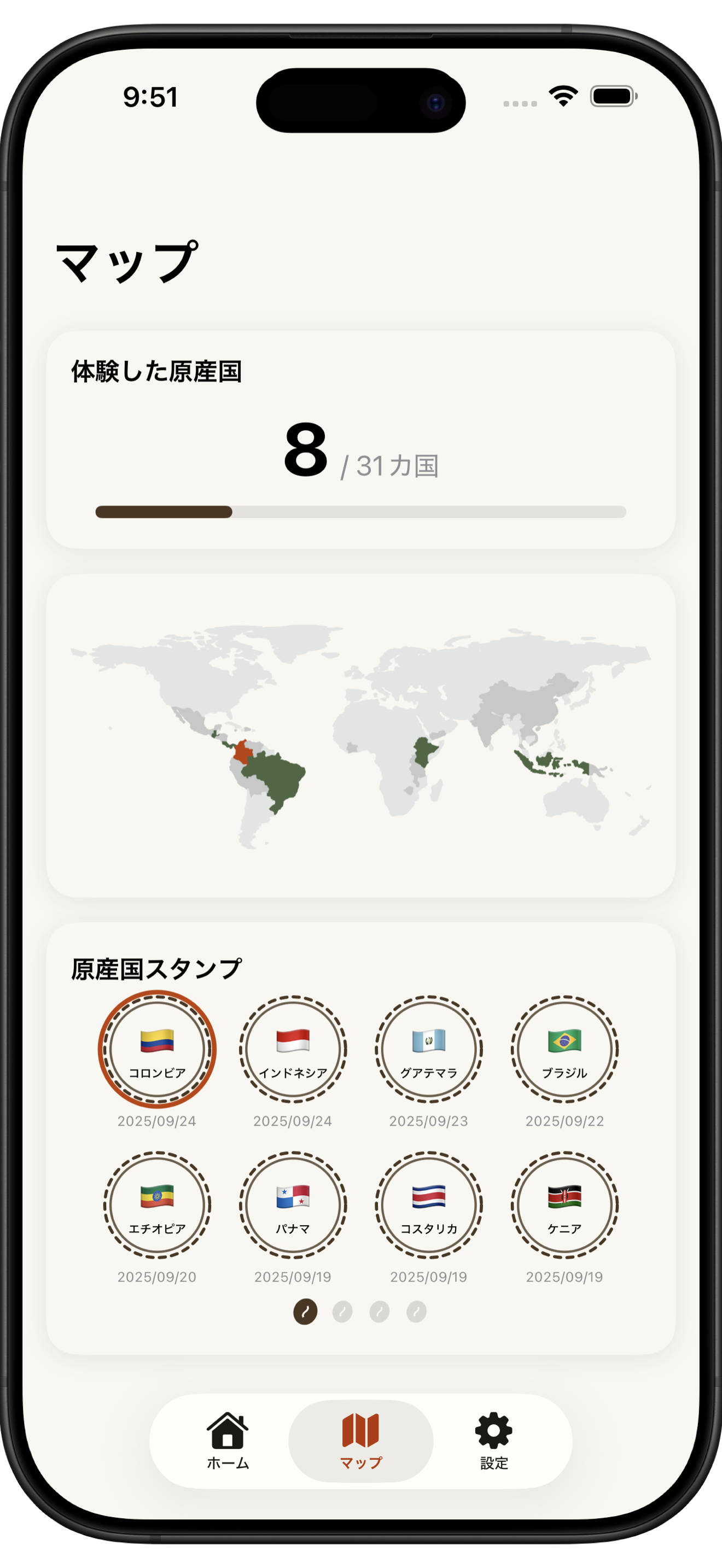Switch to the ホーム tab
The image size is (722, 1568).
(x=228, y=1438)
